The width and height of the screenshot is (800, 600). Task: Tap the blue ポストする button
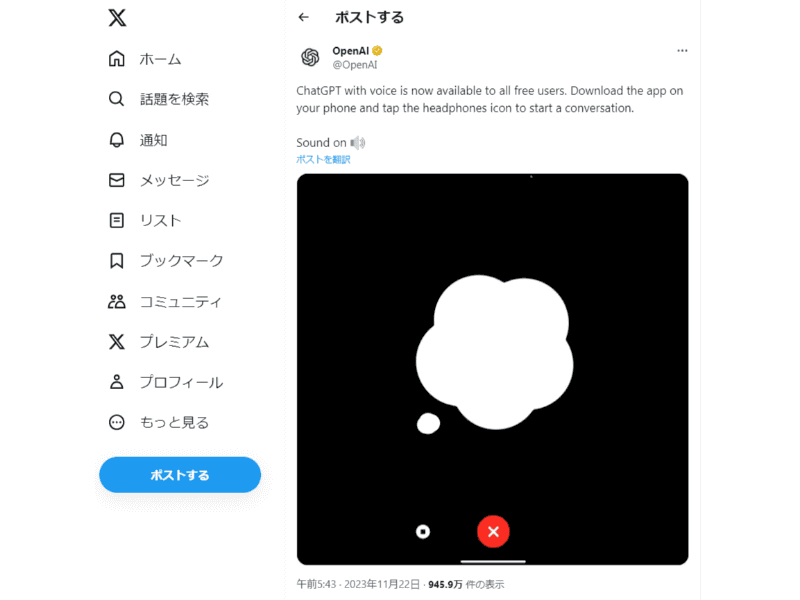tap(180, 475)
